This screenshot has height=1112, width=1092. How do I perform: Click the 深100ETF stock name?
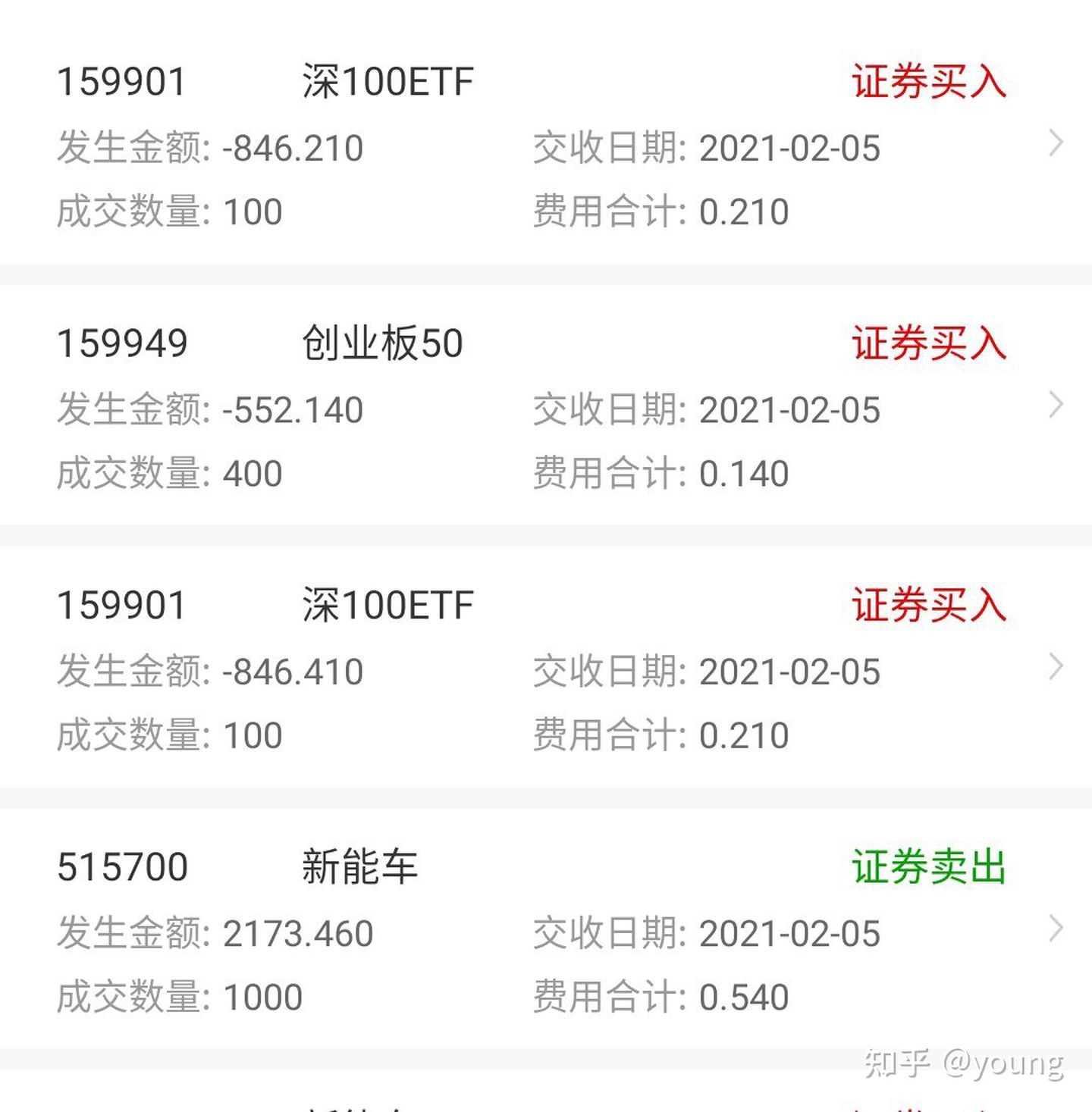pyautogui.click(x=387, y=81)
